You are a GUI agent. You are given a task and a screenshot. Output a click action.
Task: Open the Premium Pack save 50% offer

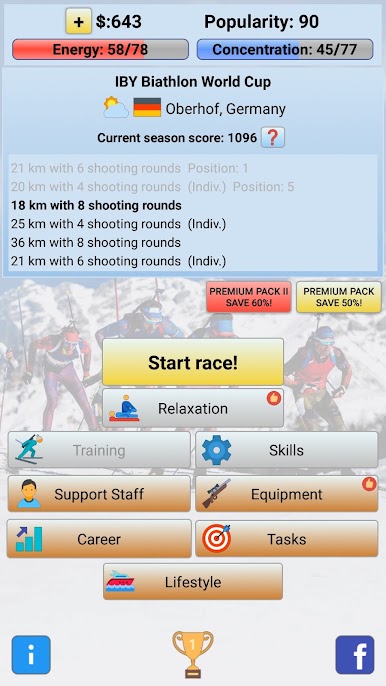click(x=339, y=297)
